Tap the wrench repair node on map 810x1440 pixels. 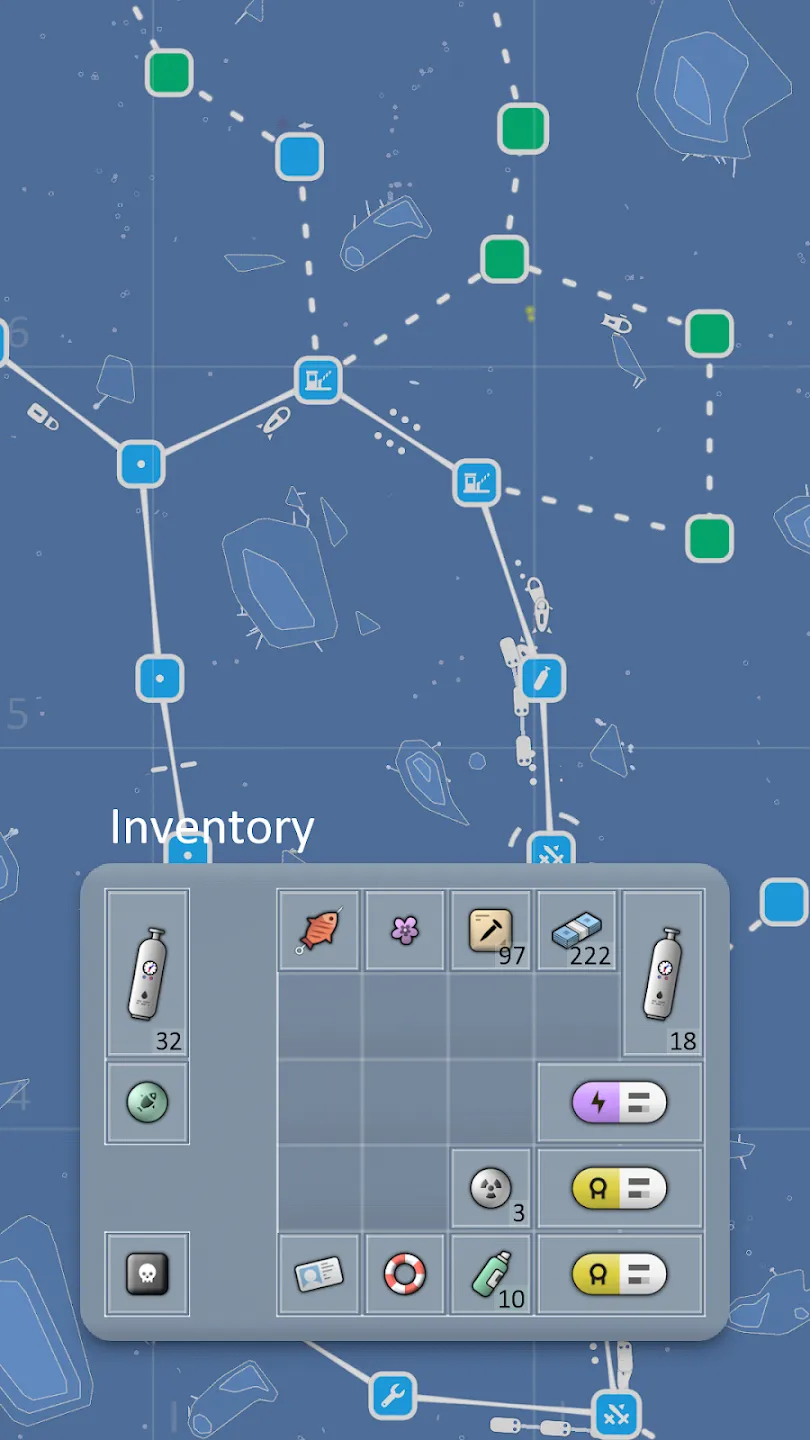(392, 1394)
